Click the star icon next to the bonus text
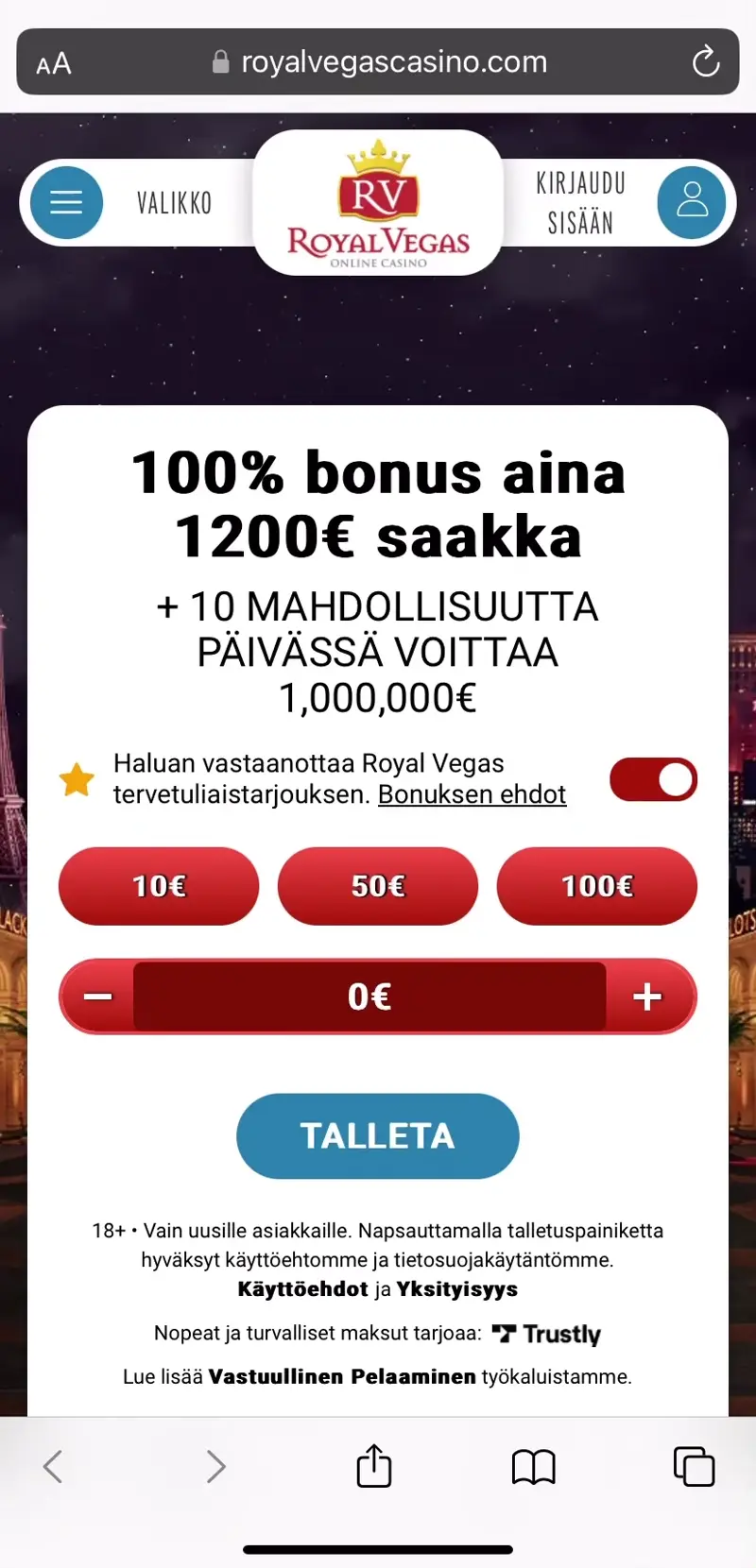756x1568 pixels. pyautogui.click(x=77, y=779)
